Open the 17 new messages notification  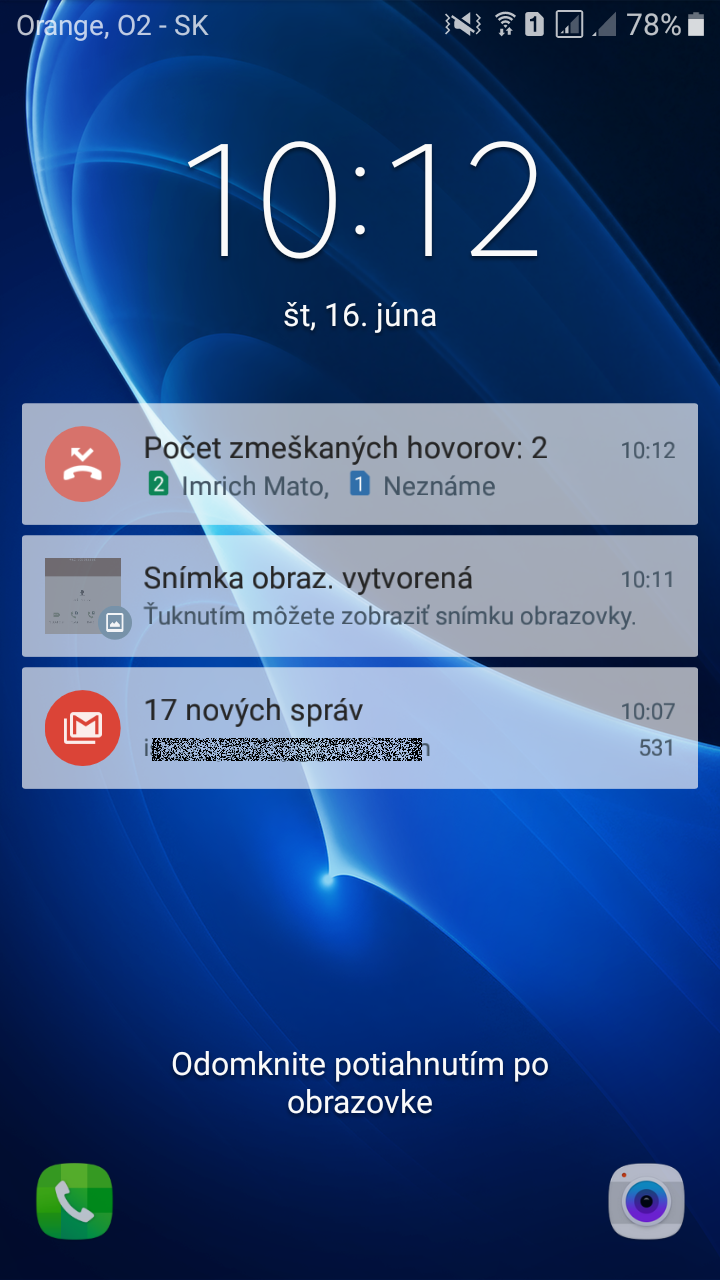(360, 728)
